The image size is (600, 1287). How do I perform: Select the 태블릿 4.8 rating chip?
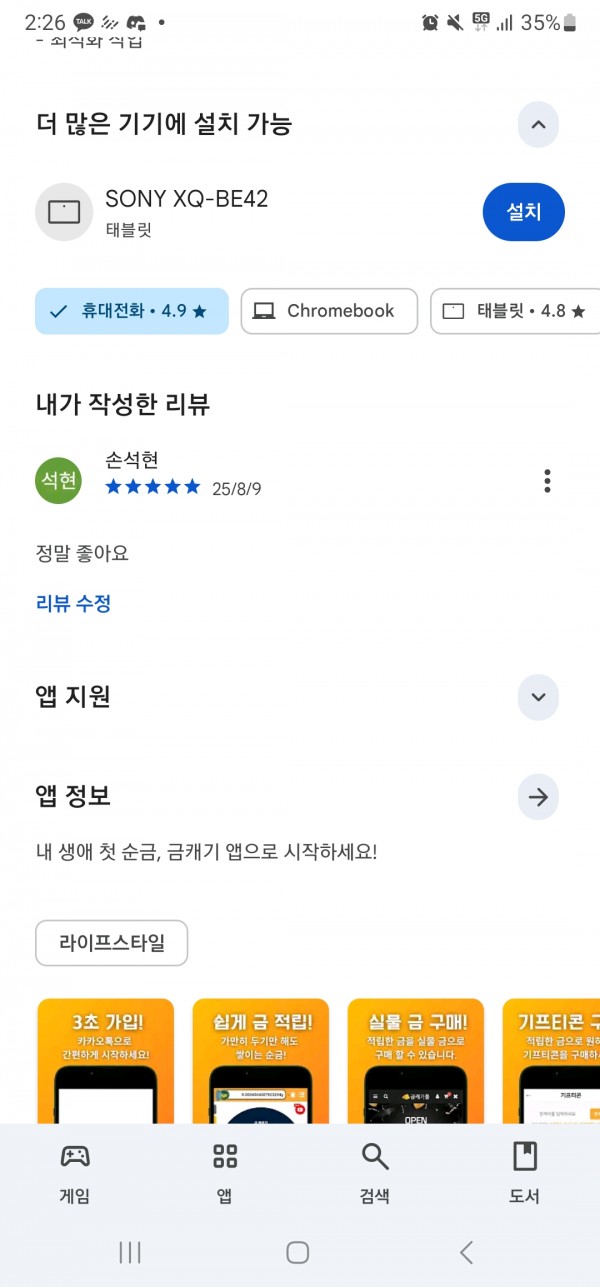point(515,311)
